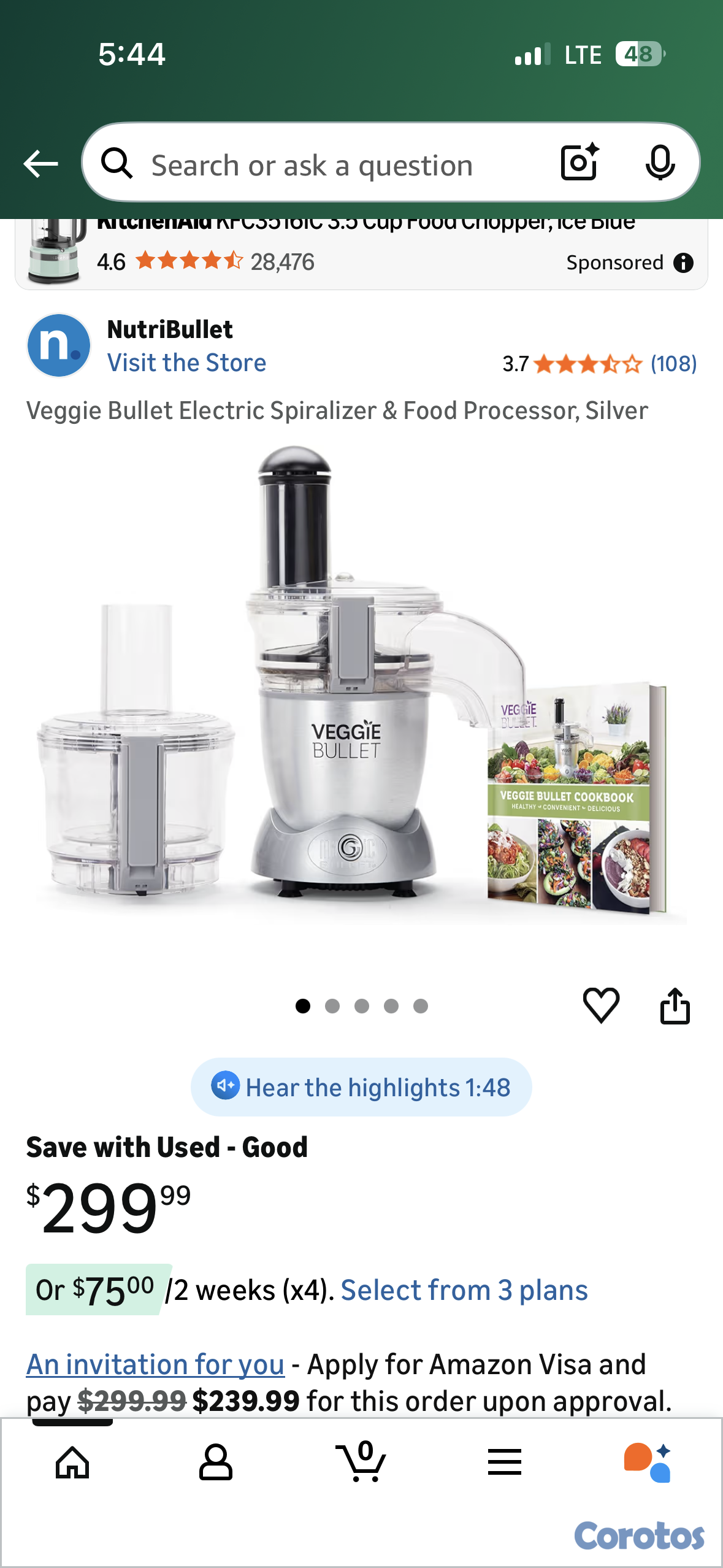
Task: Select from 3 payment plans
Action: point(464,1289)
